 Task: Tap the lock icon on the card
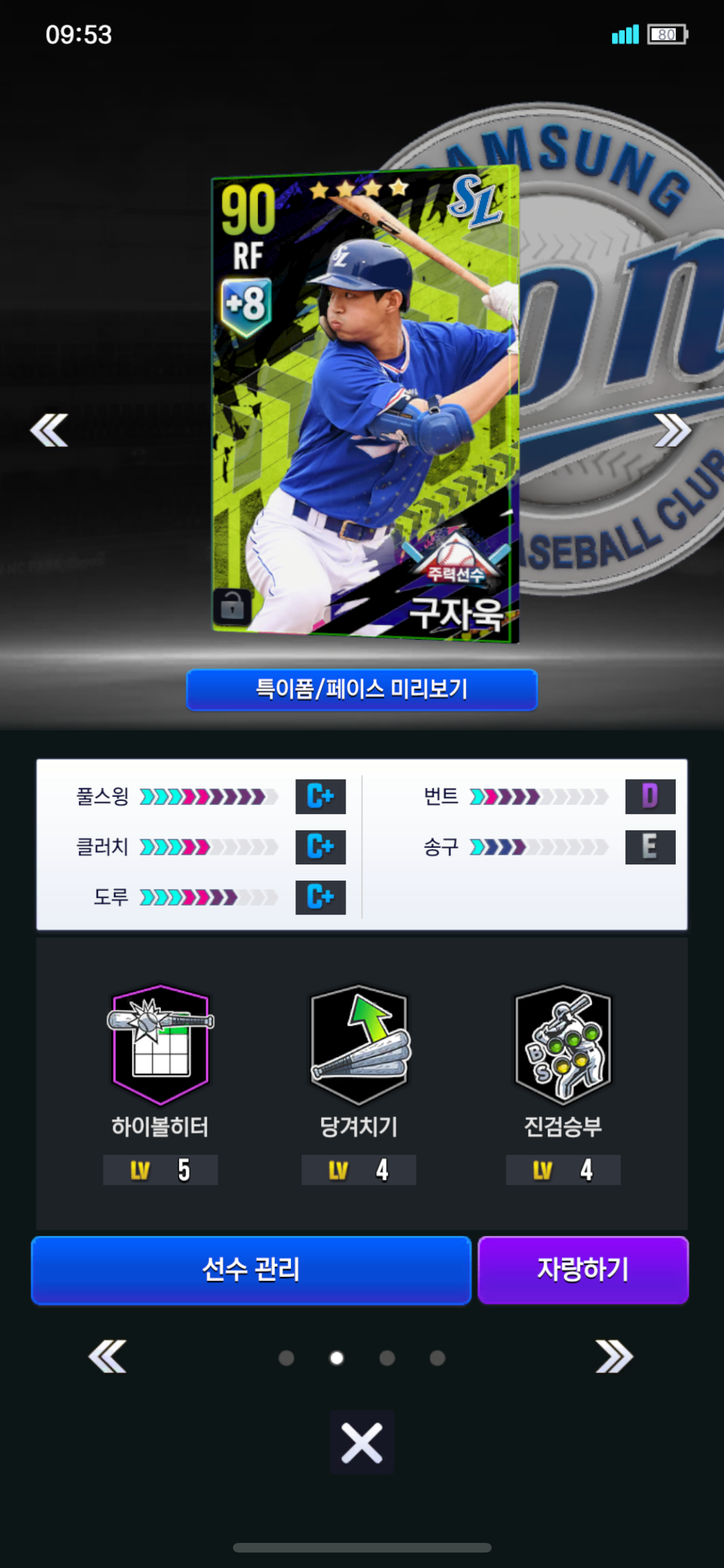point(232,606)
